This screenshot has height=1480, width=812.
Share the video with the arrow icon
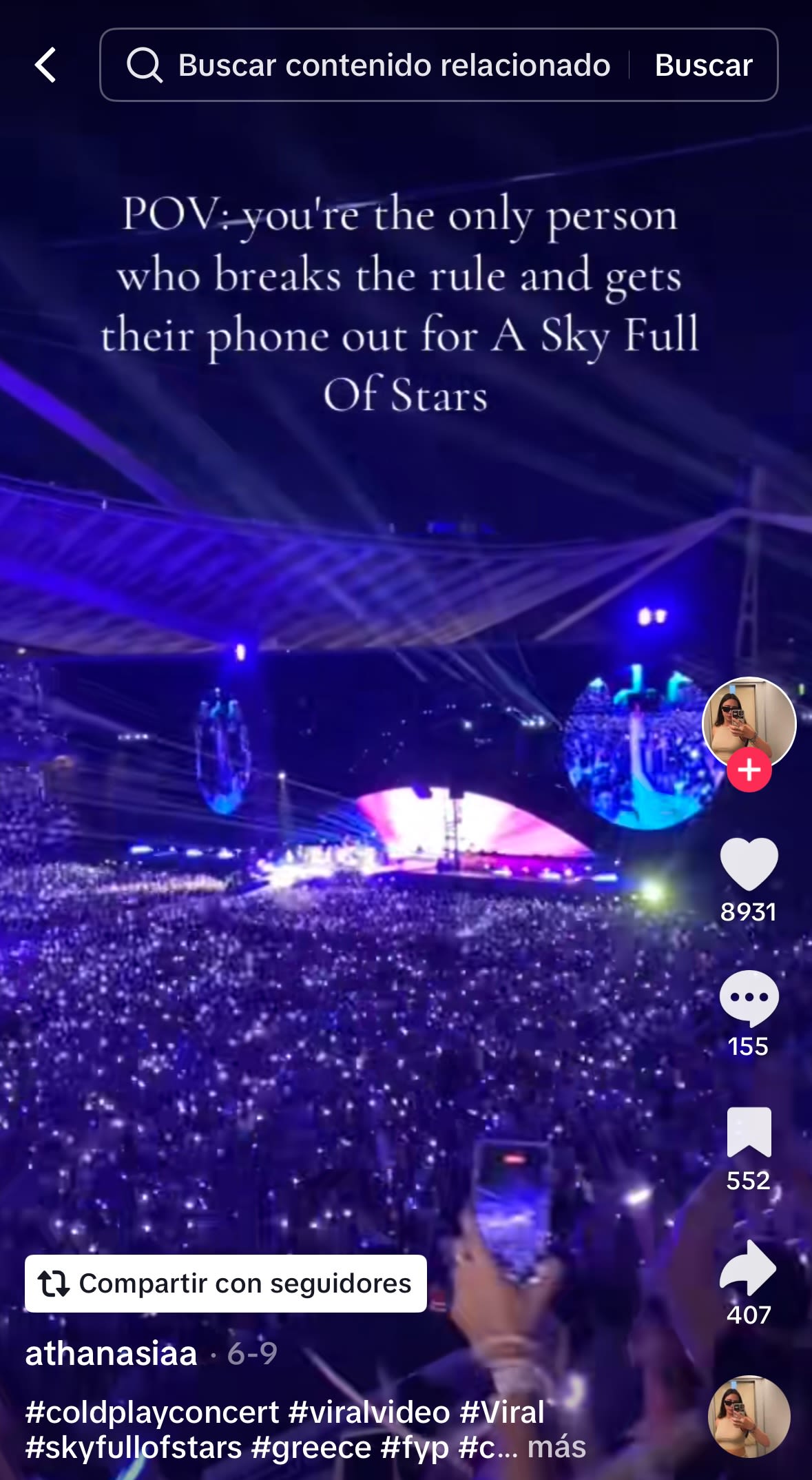[749, 1268]
